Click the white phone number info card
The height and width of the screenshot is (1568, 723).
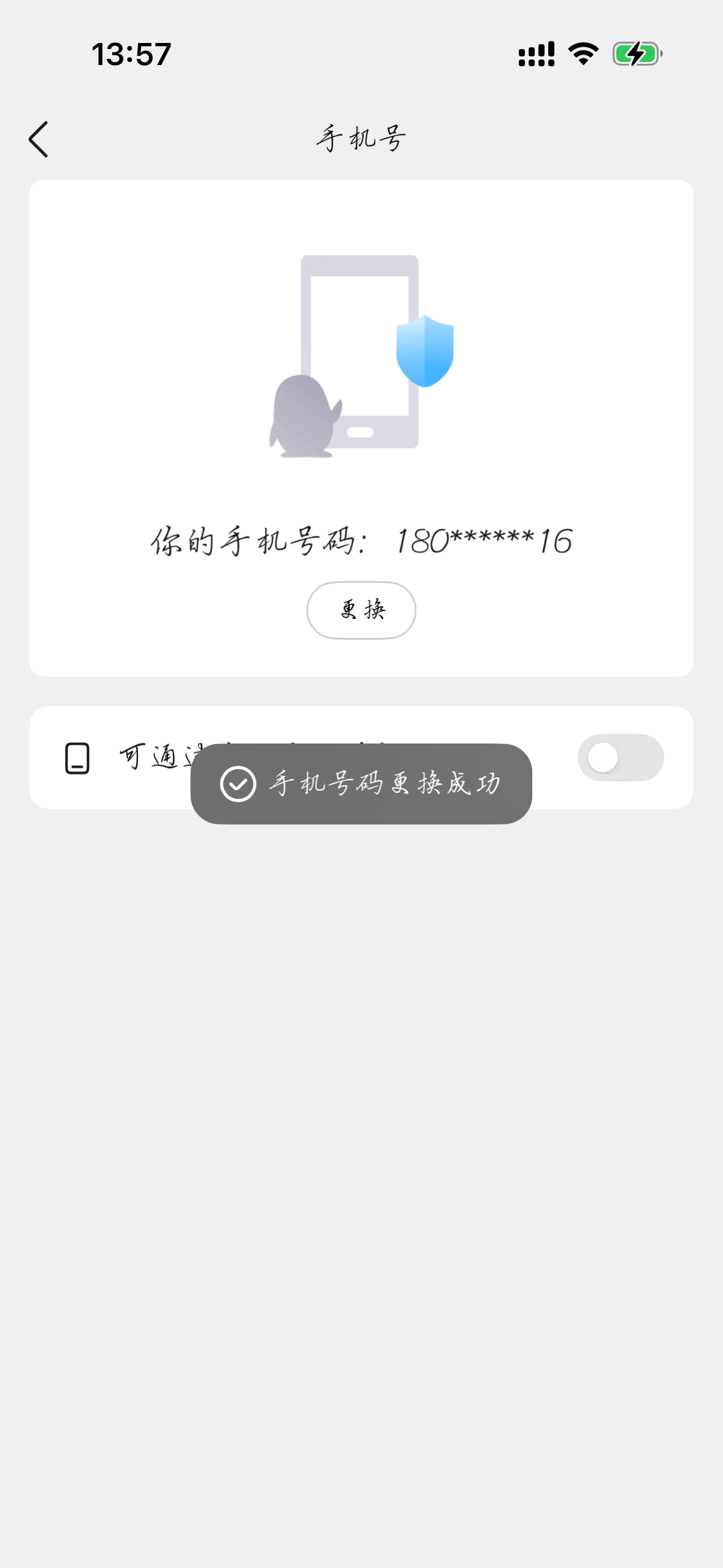tap(361, 428)
